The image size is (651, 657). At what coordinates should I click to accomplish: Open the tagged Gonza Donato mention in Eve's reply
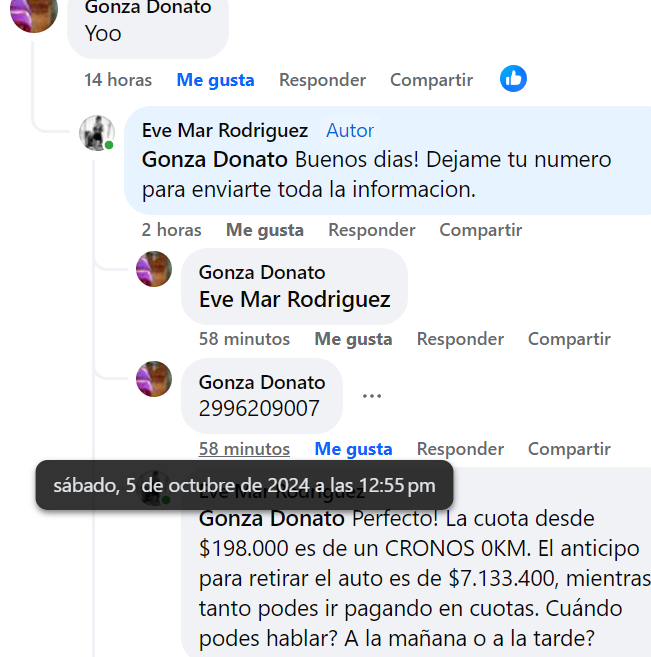coord(214,159)
